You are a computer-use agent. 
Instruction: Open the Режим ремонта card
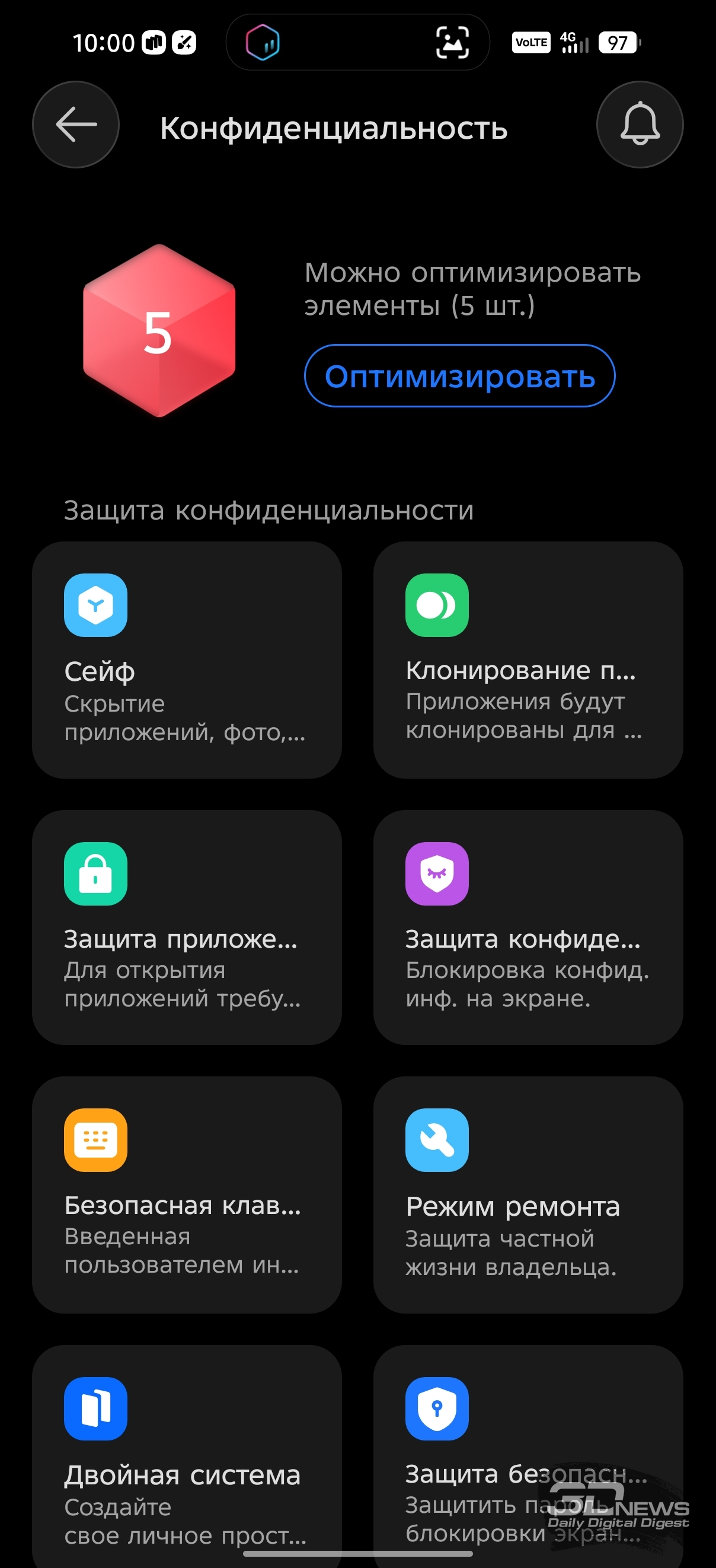pos(528,1194)
